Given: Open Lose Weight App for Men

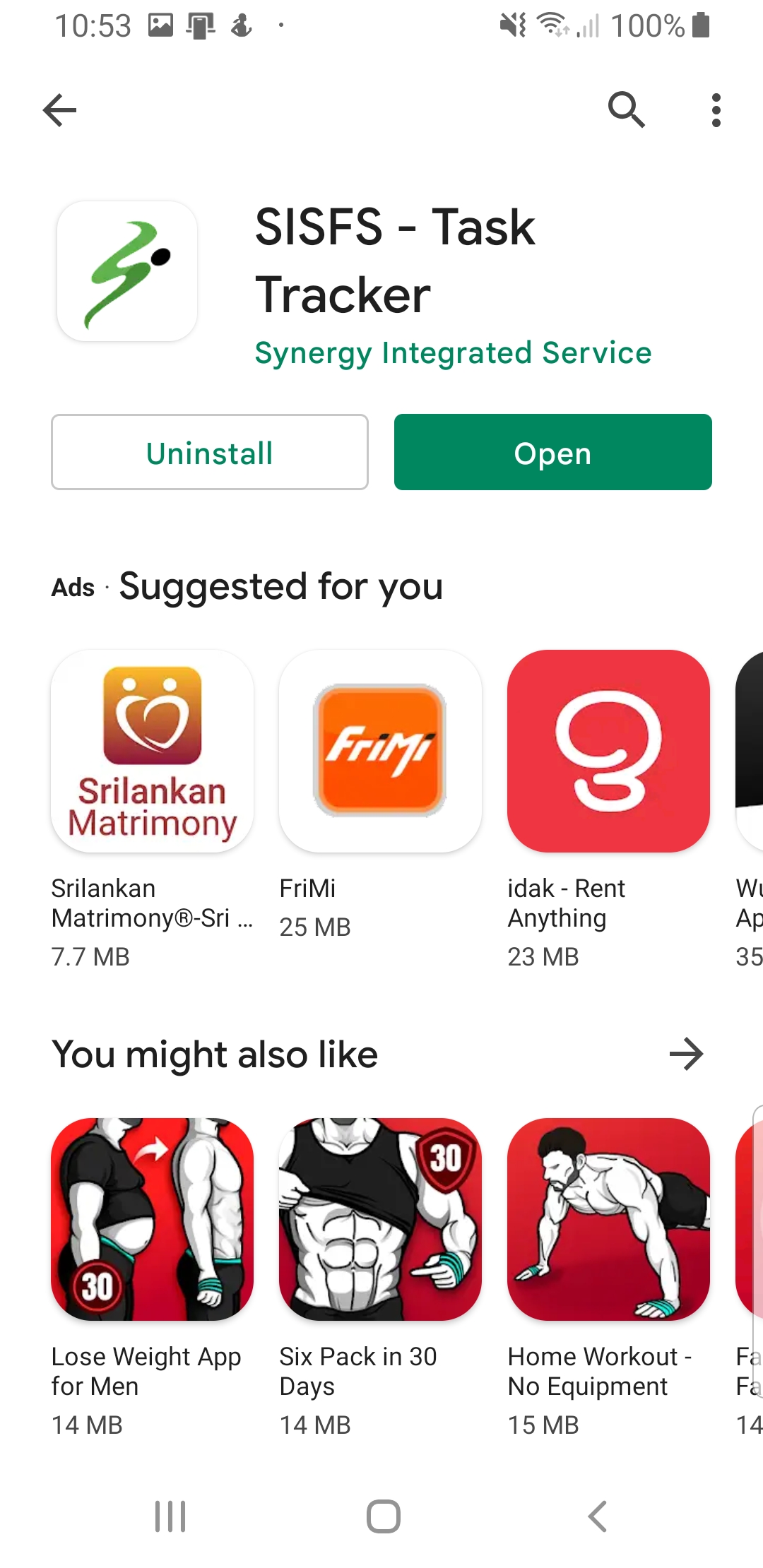Looking at the screenshot, I should (x=152, y=1219).
